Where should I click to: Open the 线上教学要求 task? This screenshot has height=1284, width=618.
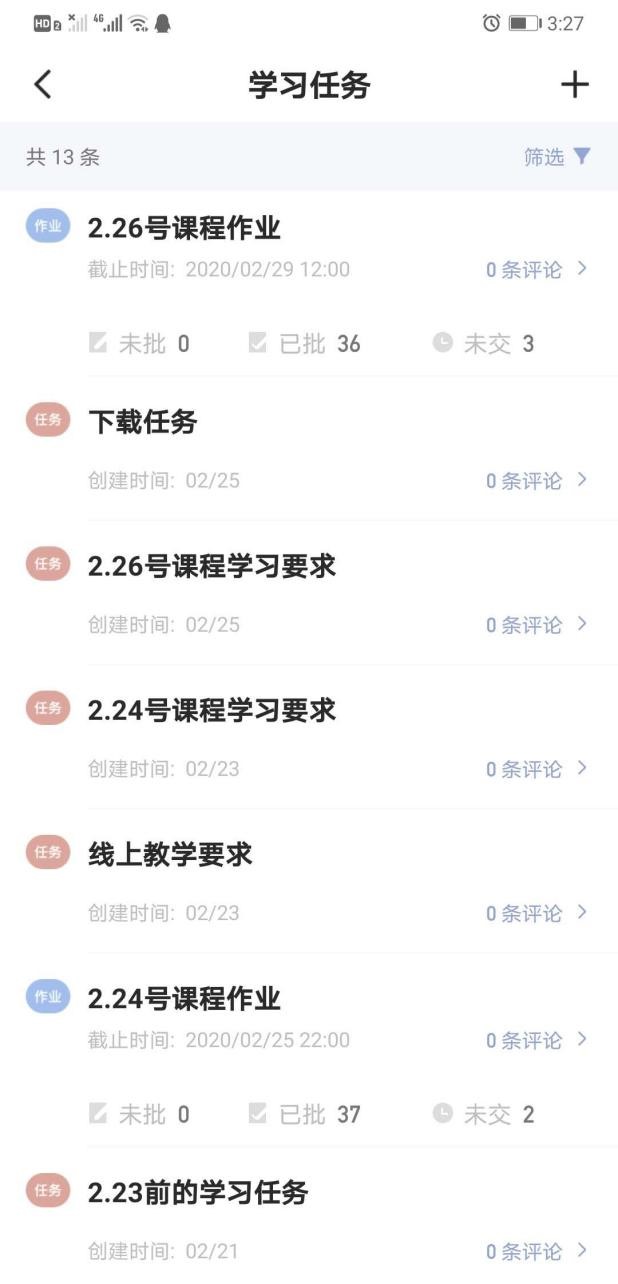pyautogui.click(x=170, y=854)
